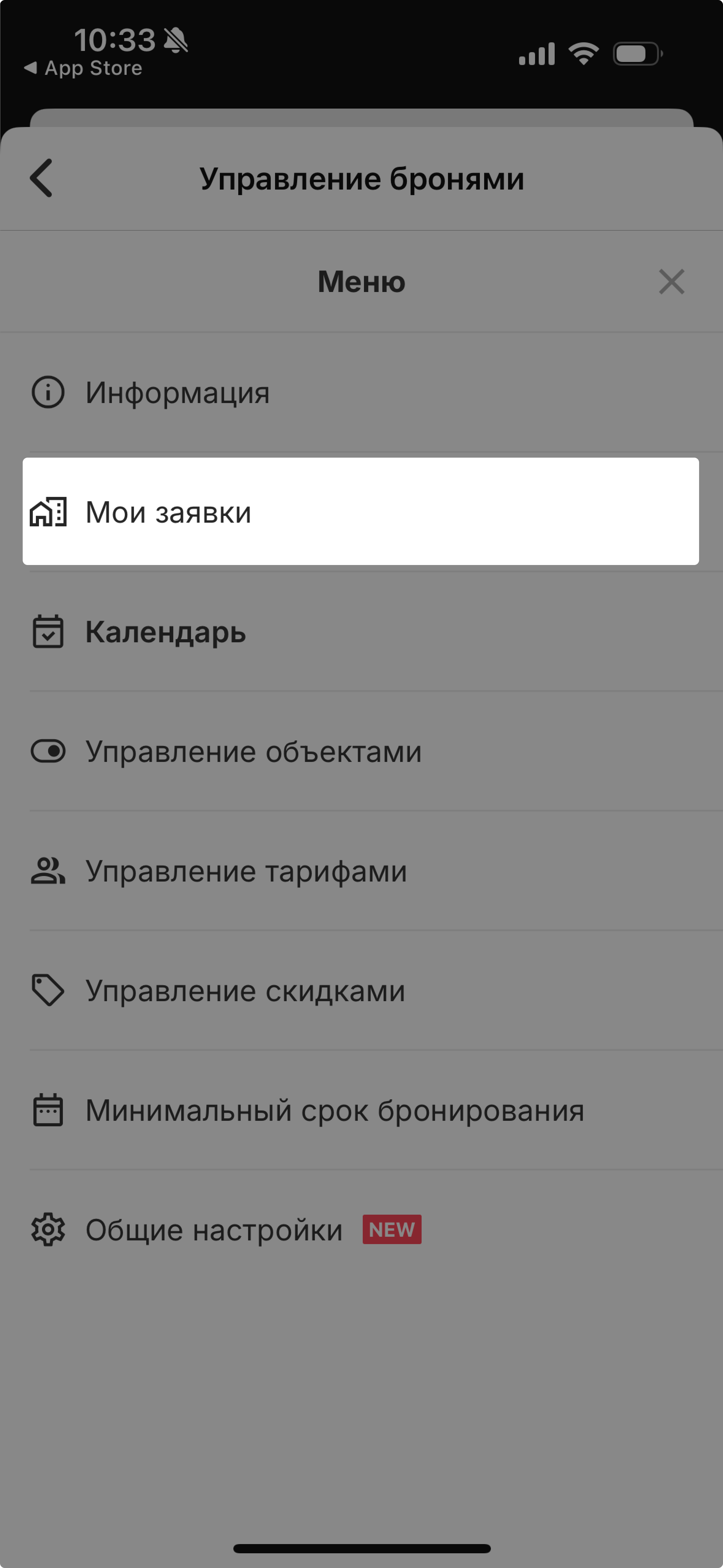Image resolution: width=723 pixels, height=1568 pixels.
Task: Return to App Store via status bar
Action: coord(83,68)
